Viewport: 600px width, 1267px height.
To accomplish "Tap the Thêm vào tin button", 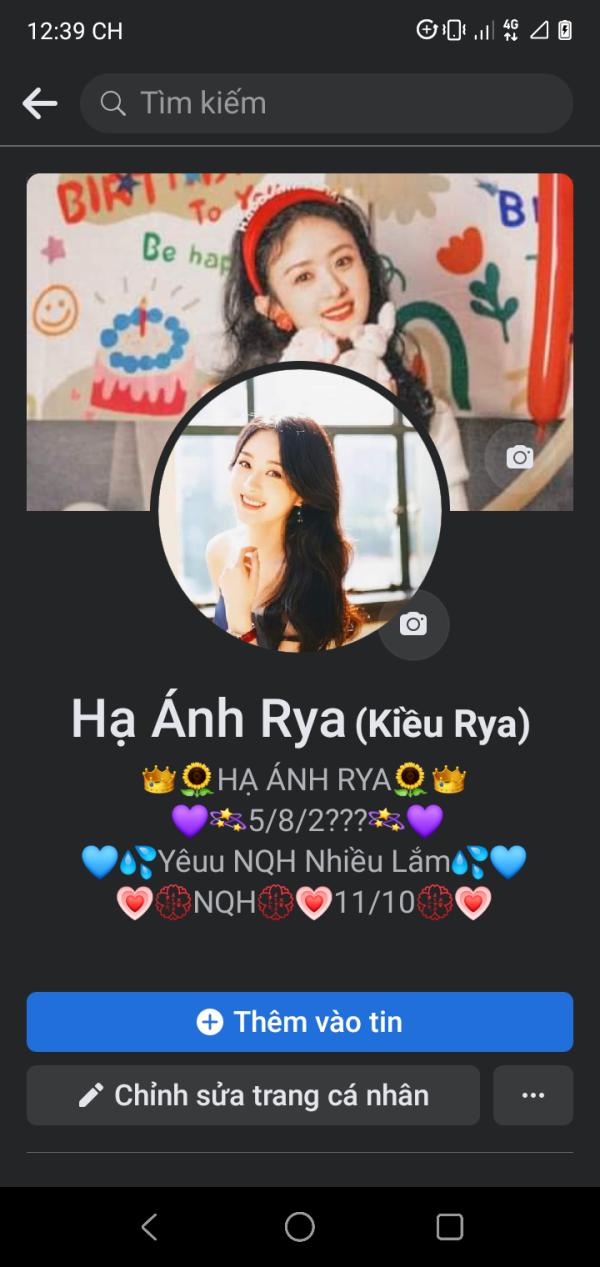I will tap(300, 1021).
